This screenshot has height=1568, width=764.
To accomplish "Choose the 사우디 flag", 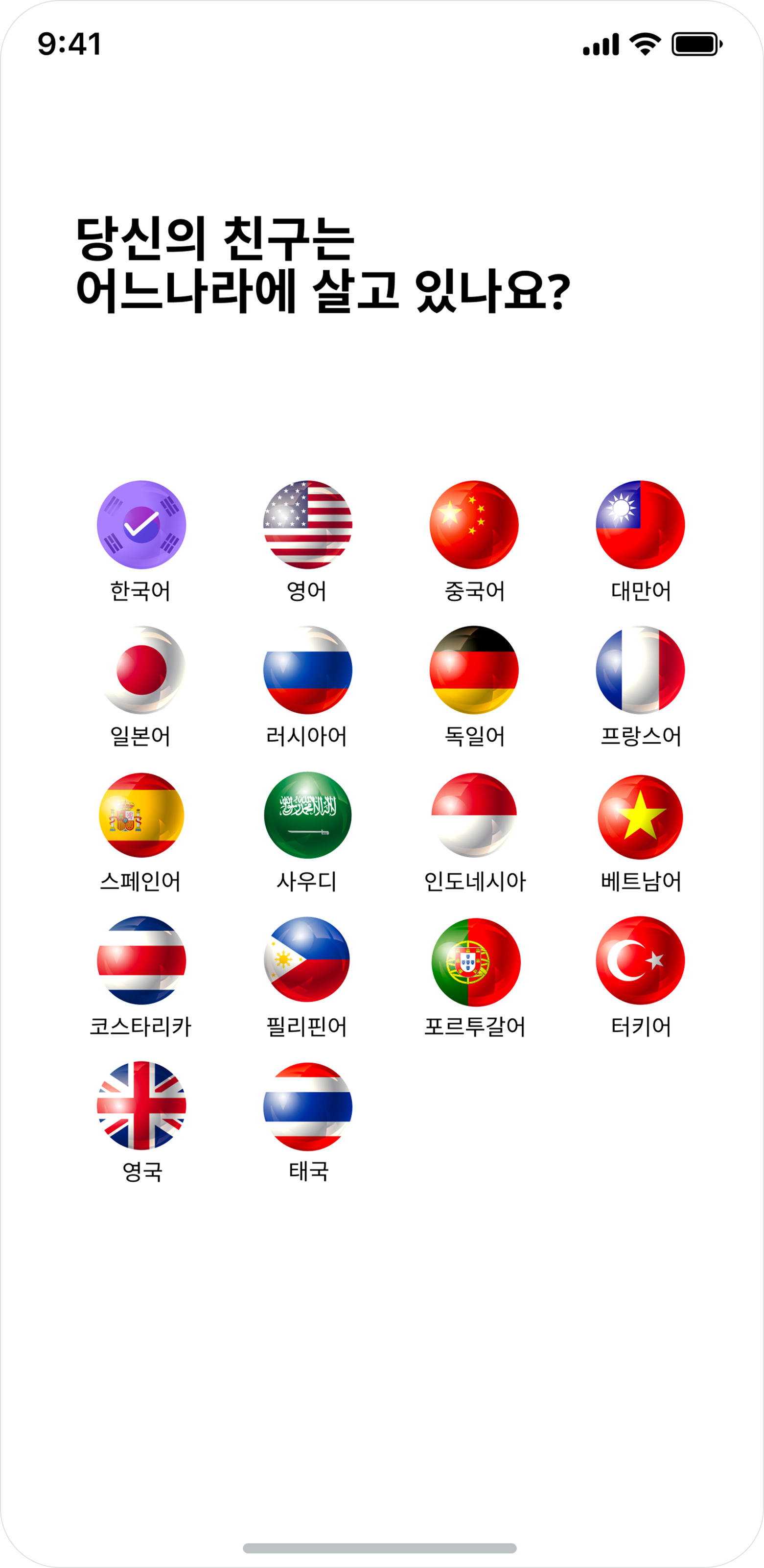I will 307,815.
